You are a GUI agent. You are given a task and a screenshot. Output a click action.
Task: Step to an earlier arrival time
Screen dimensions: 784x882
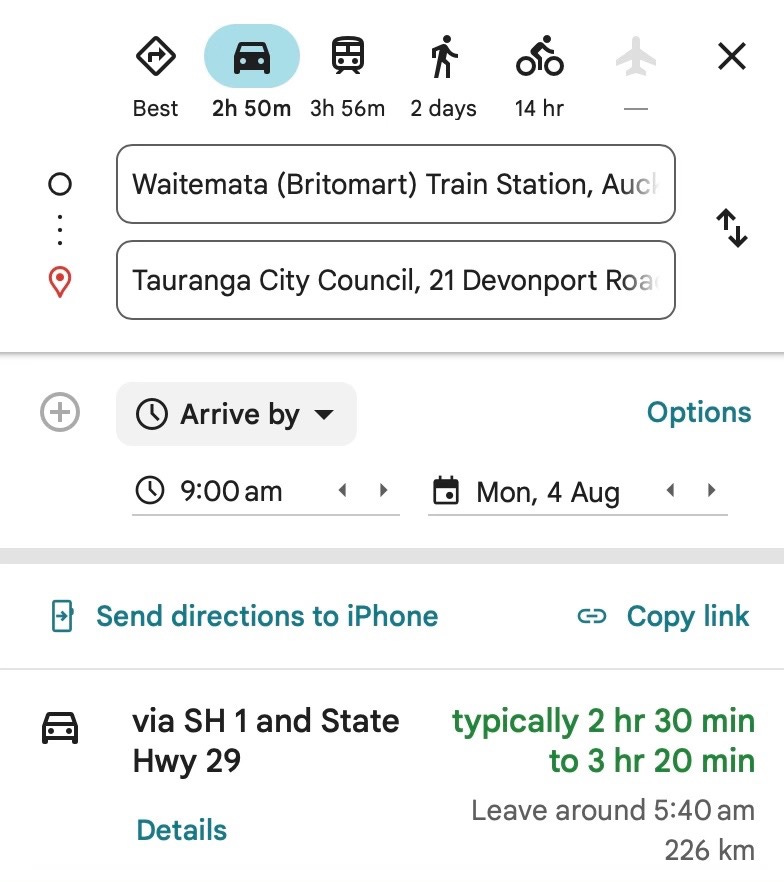tap(343, 491)
